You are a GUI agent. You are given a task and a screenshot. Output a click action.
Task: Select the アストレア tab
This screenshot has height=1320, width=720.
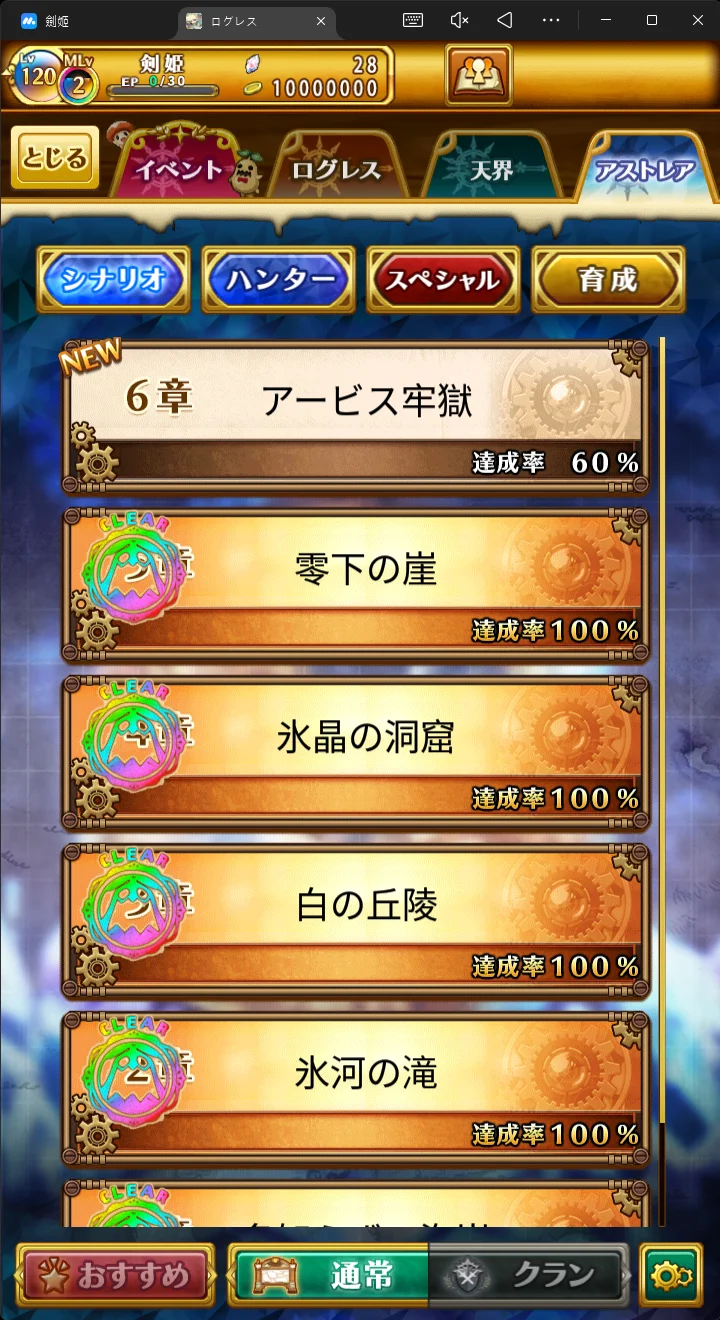[x=645, y=170]
